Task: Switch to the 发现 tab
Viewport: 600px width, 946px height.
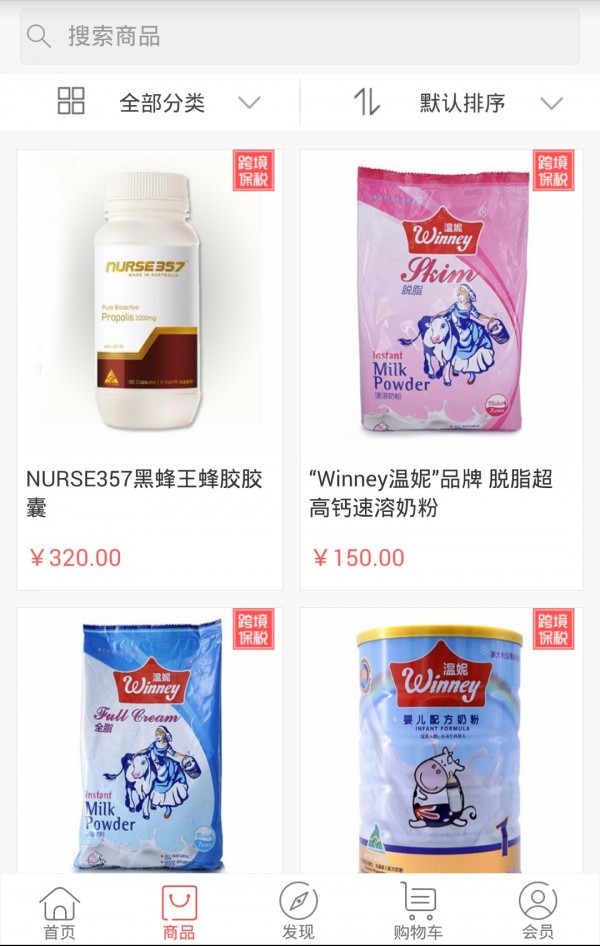Action: (x=298, y=911)
